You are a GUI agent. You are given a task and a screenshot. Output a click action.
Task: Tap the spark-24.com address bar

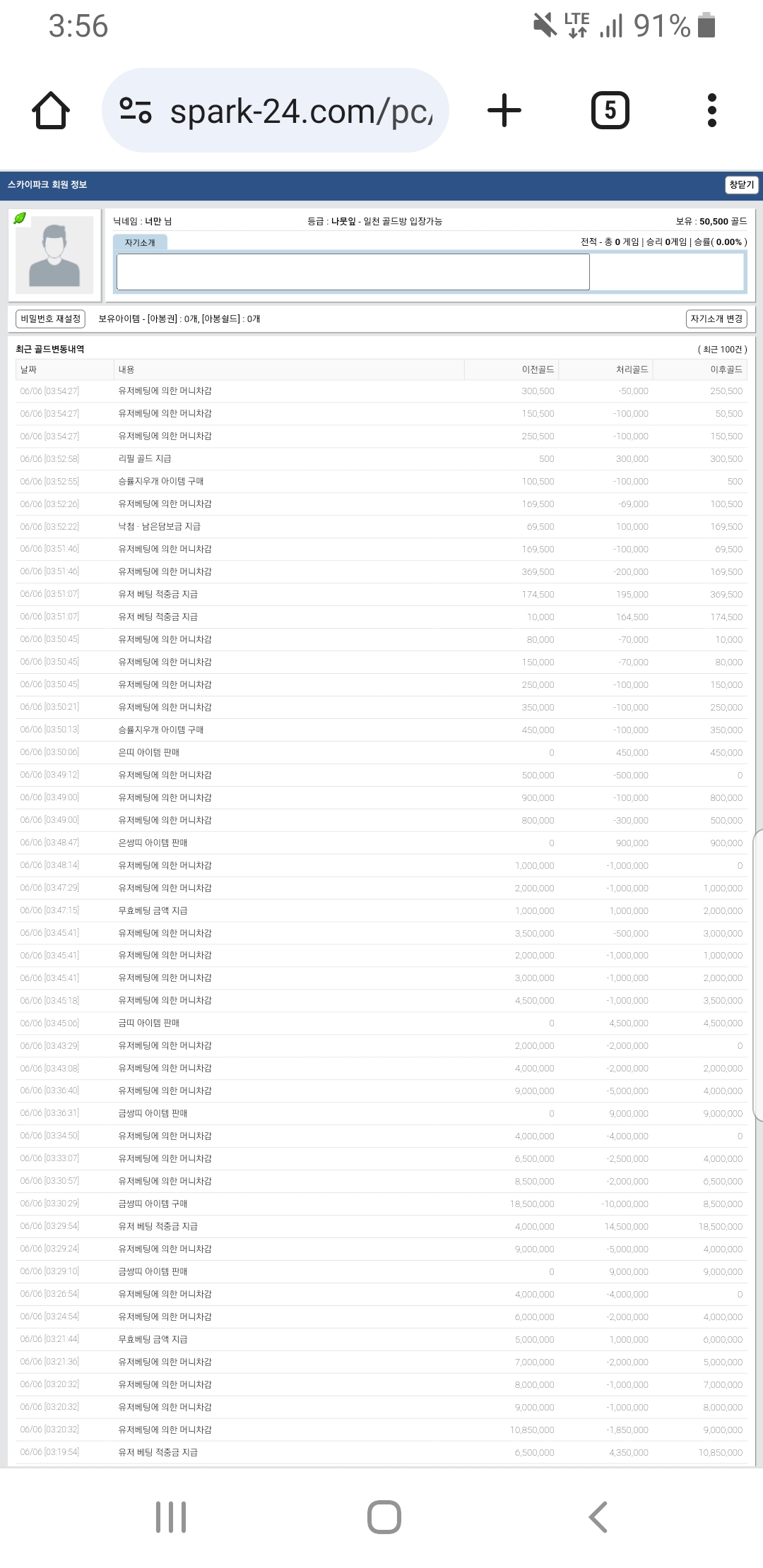(x=276, y=110)
